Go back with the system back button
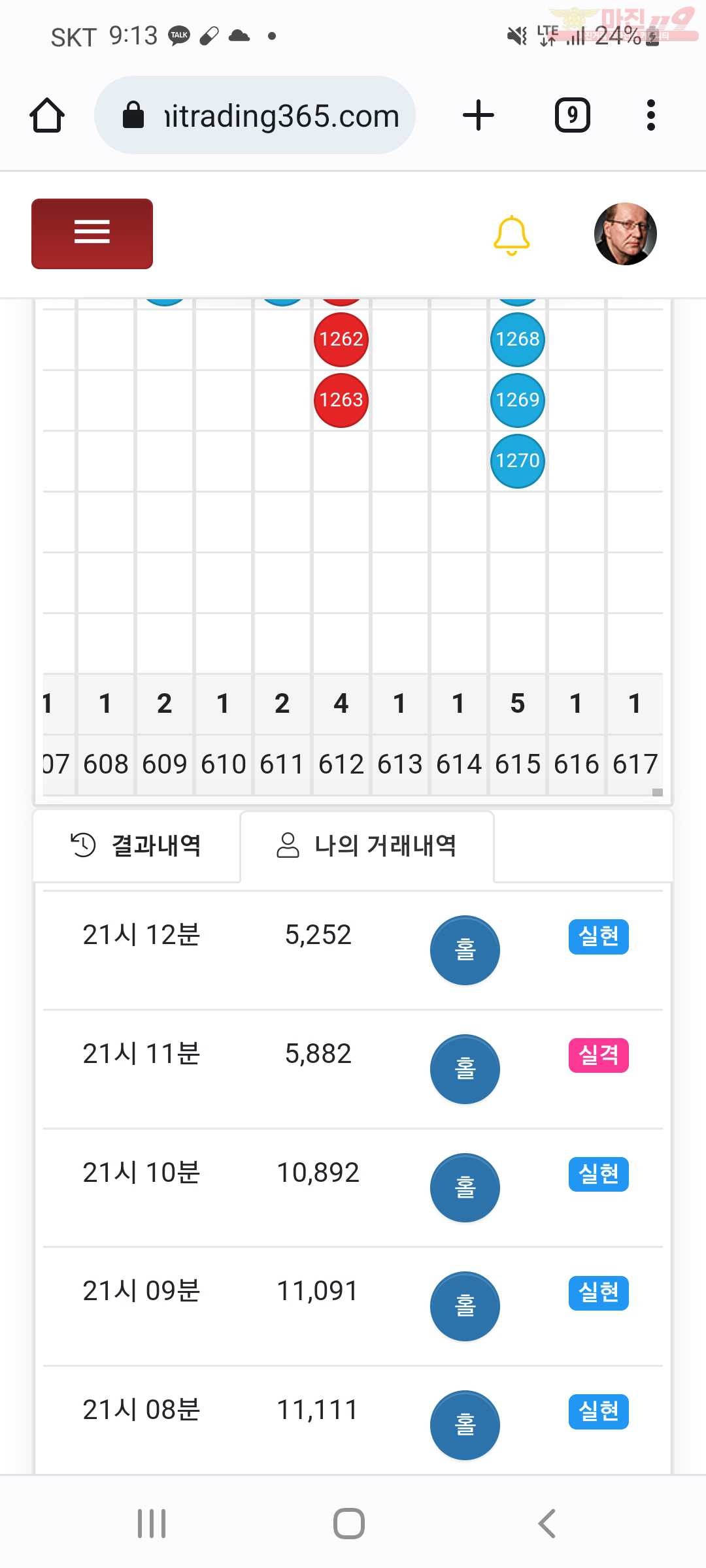Viewport: 706px width, 1568px height. [x=546, y=1524]
